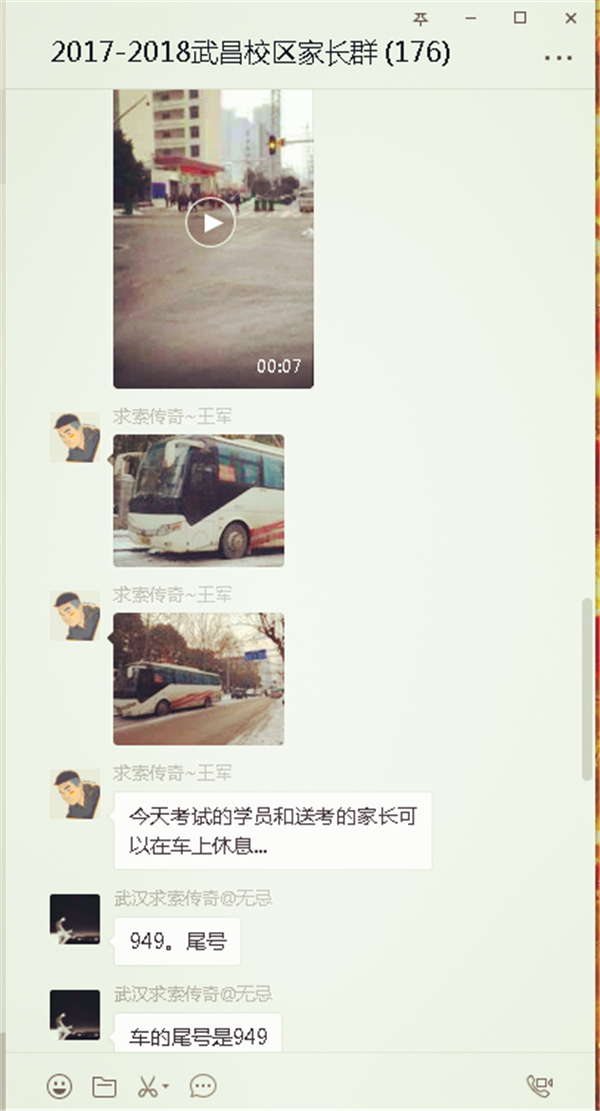Start a video call
Viewport: 600px width, 1111px height.
pos(540,1085)
